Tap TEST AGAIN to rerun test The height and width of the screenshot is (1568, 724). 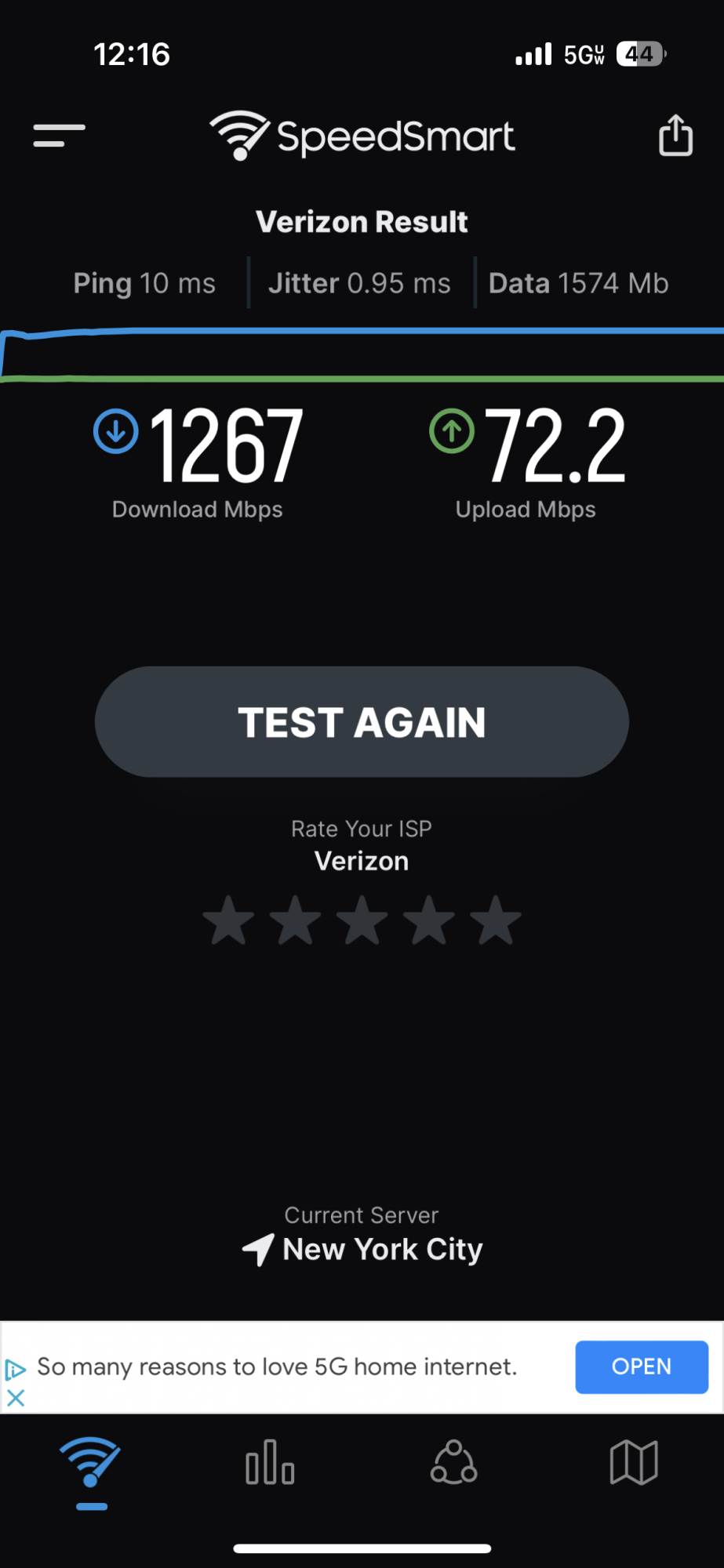coord(362,722)
